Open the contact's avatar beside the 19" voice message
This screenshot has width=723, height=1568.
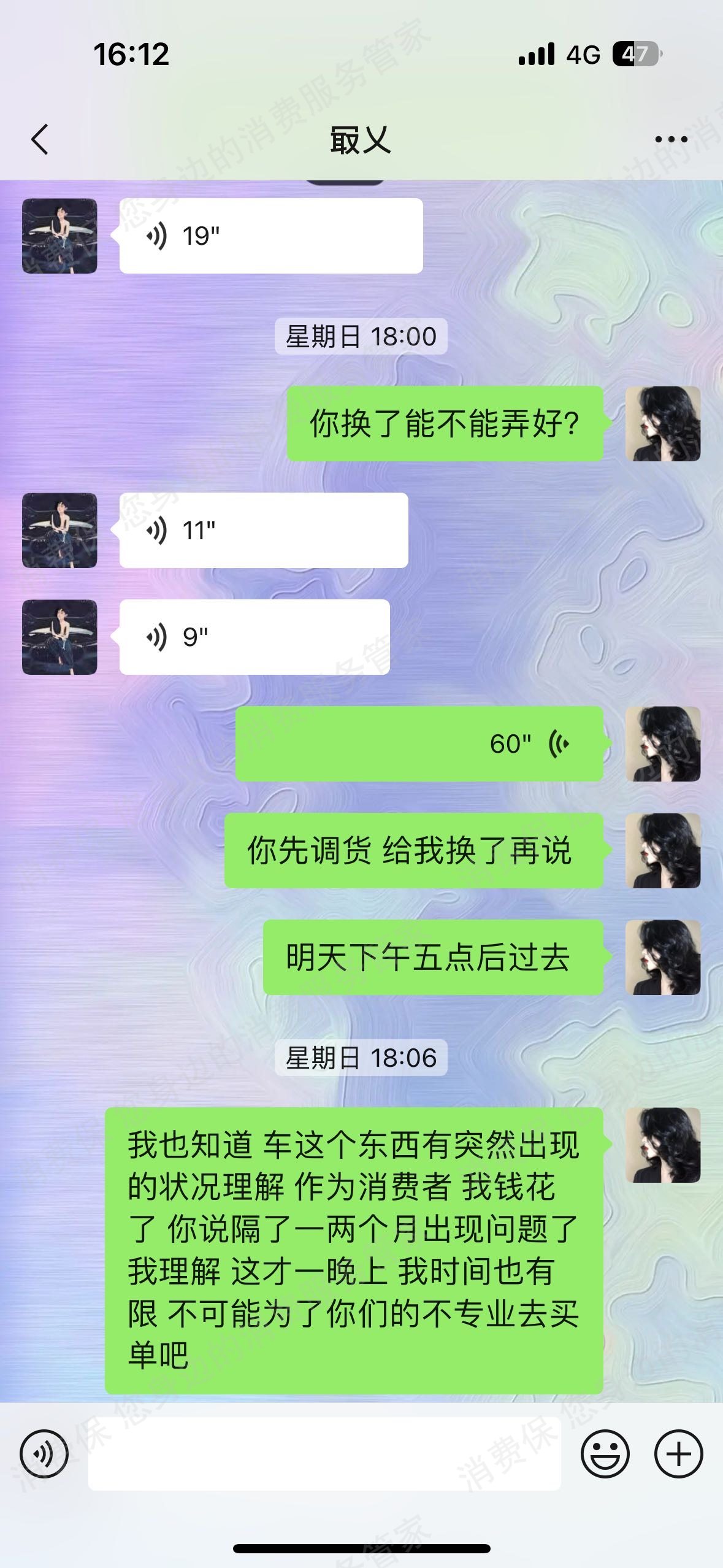coord(59,236)
